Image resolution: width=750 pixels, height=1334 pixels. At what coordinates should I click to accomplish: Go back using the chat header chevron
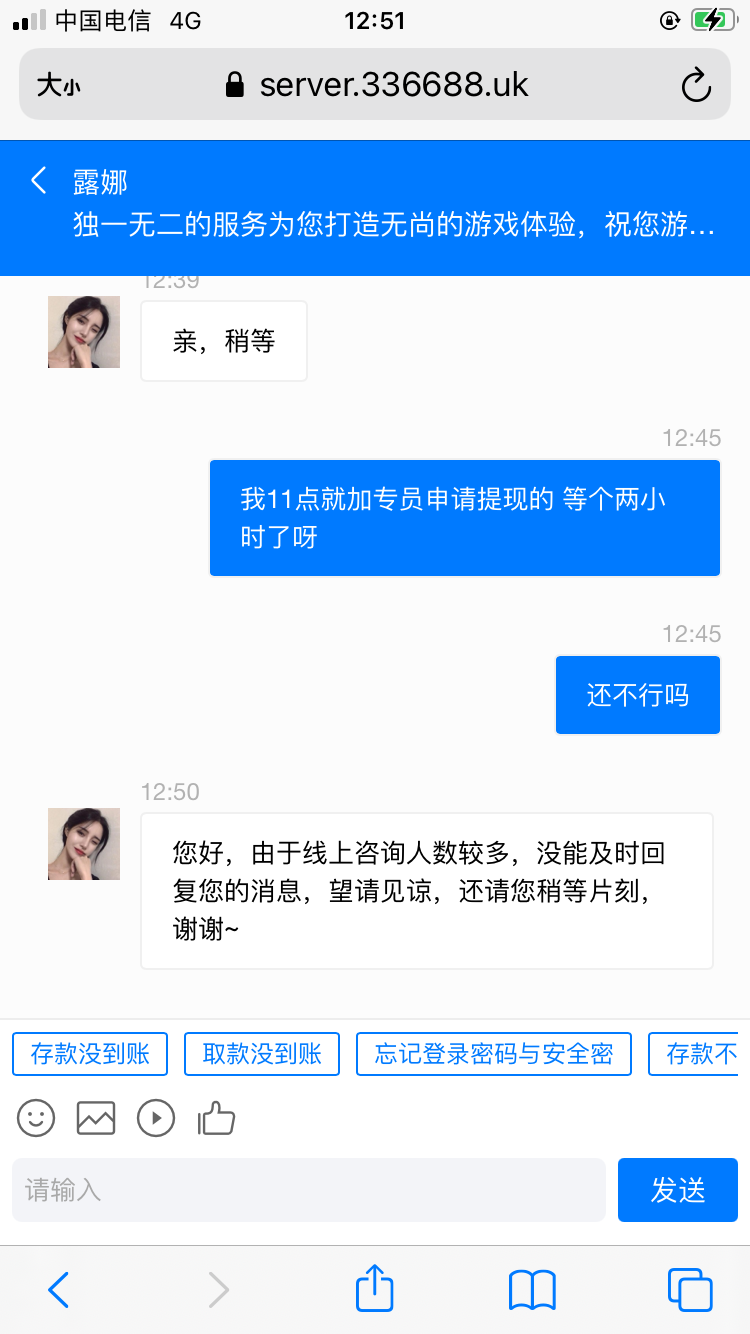pos(38,180)
